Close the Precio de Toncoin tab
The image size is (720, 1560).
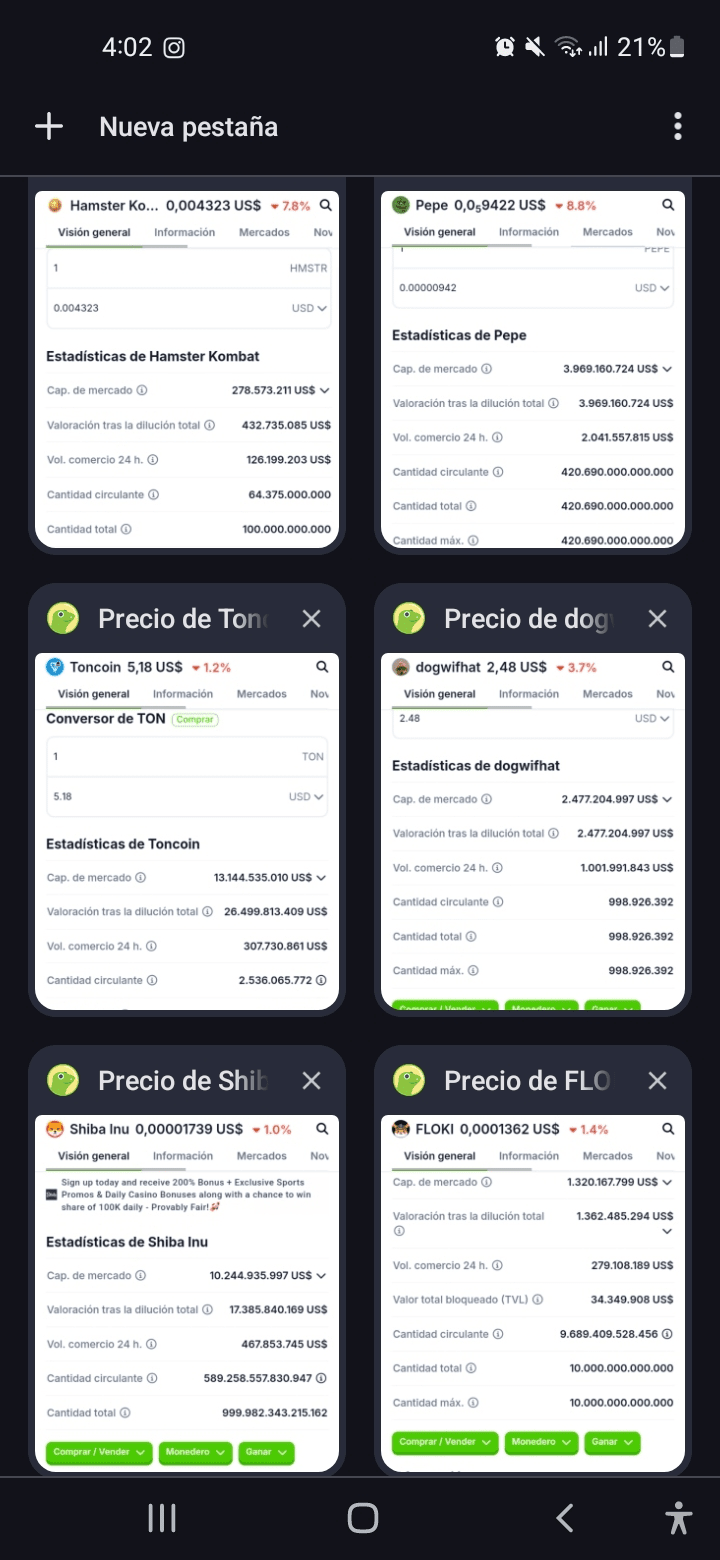click(x=312, y=619)
